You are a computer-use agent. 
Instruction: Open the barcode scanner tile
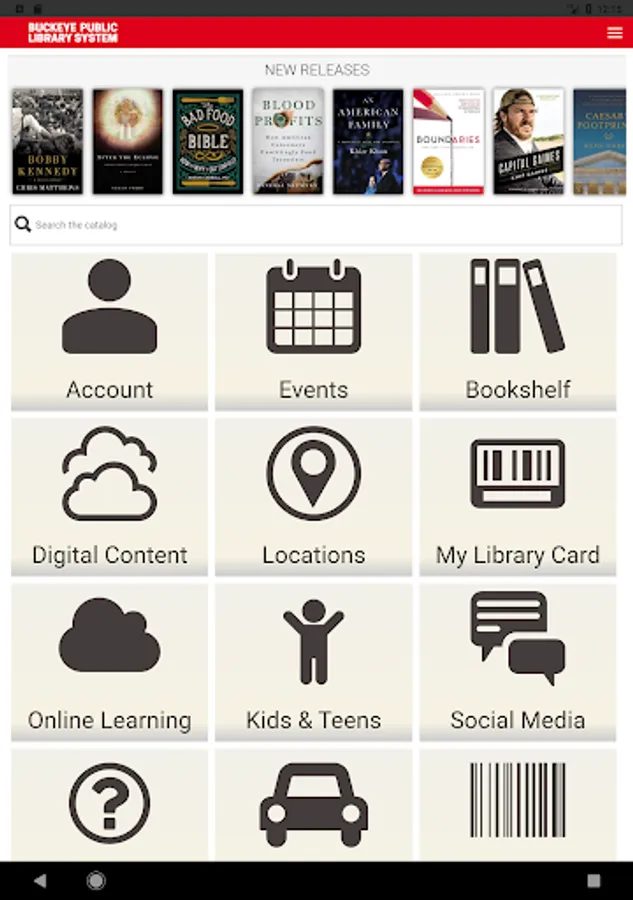pos(518,805)
